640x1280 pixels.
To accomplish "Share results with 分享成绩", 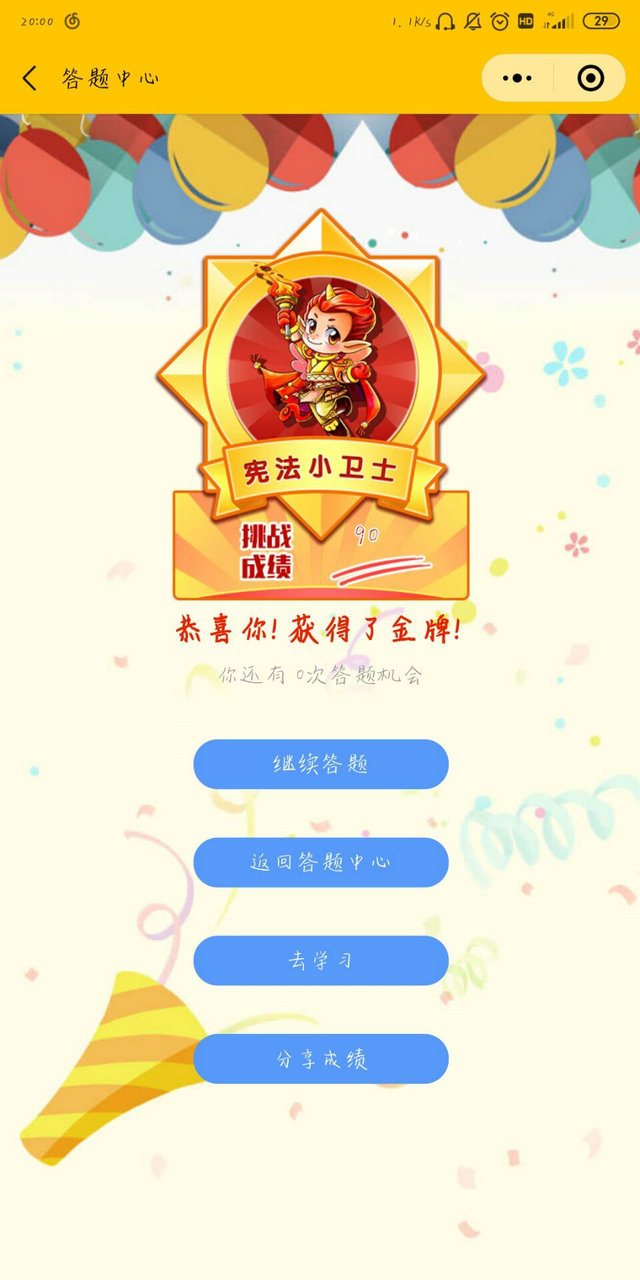I will 320,1059.
